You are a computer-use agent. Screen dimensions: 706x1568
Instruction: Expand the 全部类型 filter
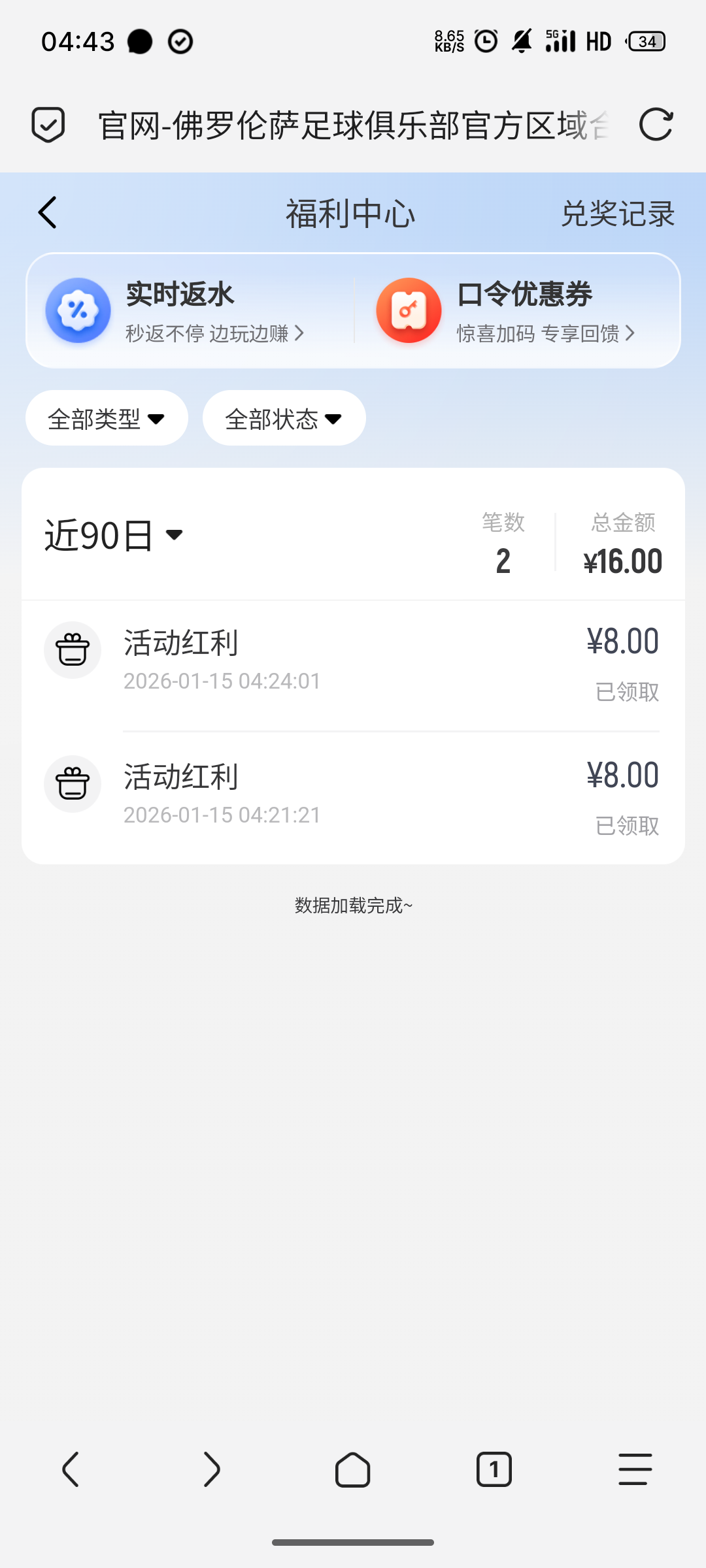pyautogui.click(x=107, y=418)
